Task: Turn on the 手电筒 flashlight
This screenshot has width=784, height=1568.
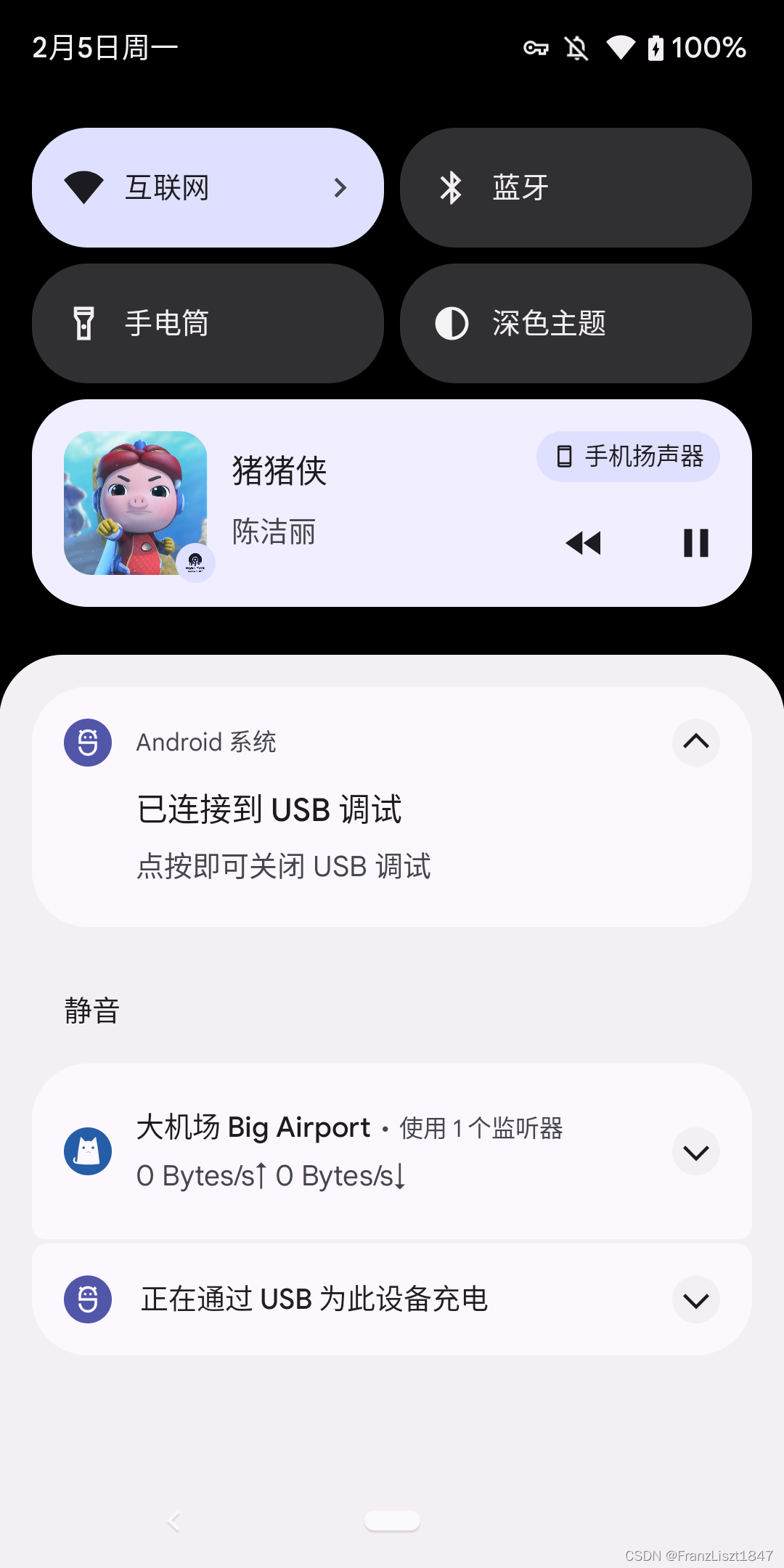Action: [208, 324]
